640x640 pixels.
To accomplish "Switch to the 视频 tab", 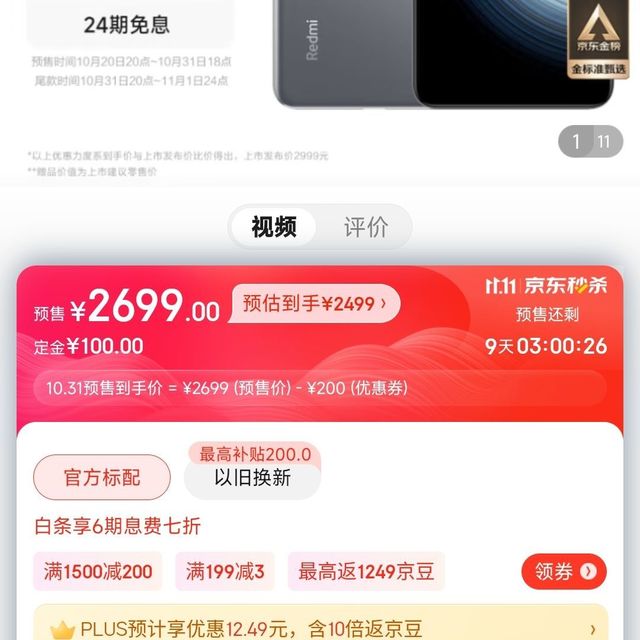I will click(273, 227).
